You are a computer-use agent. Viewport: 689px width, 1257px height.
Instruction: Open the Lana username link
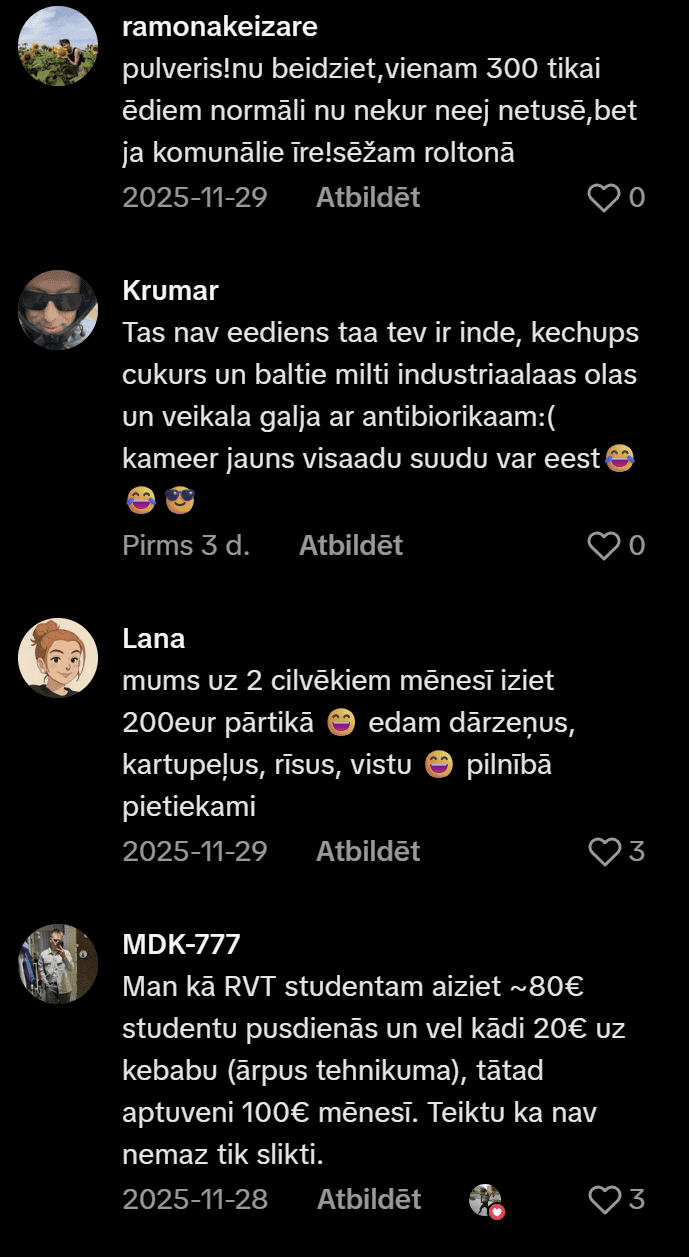(x=153, y=638)
